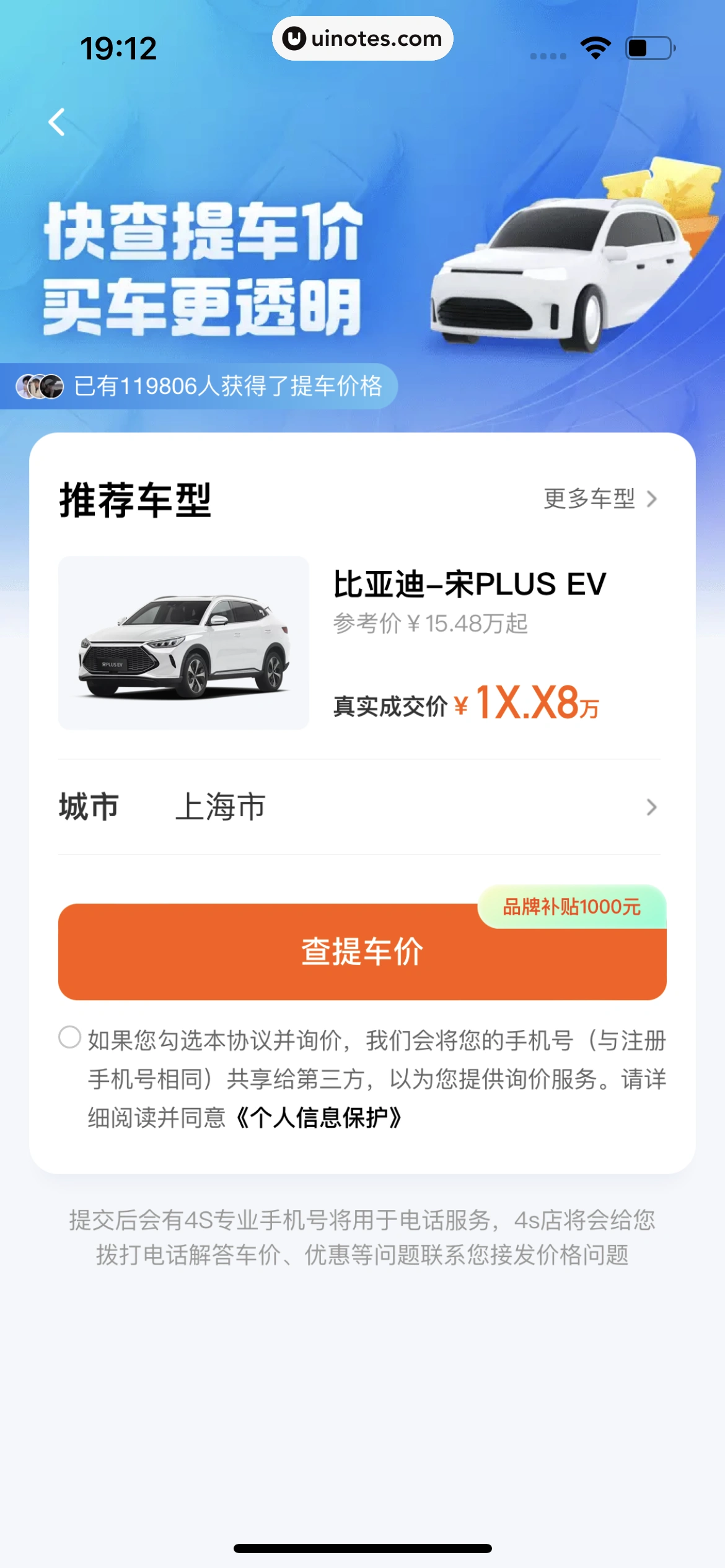Click the user avatars next to 119806 text
This screenshot has width=725, height=1568.
pyautogui.click(x=38, y=386)
